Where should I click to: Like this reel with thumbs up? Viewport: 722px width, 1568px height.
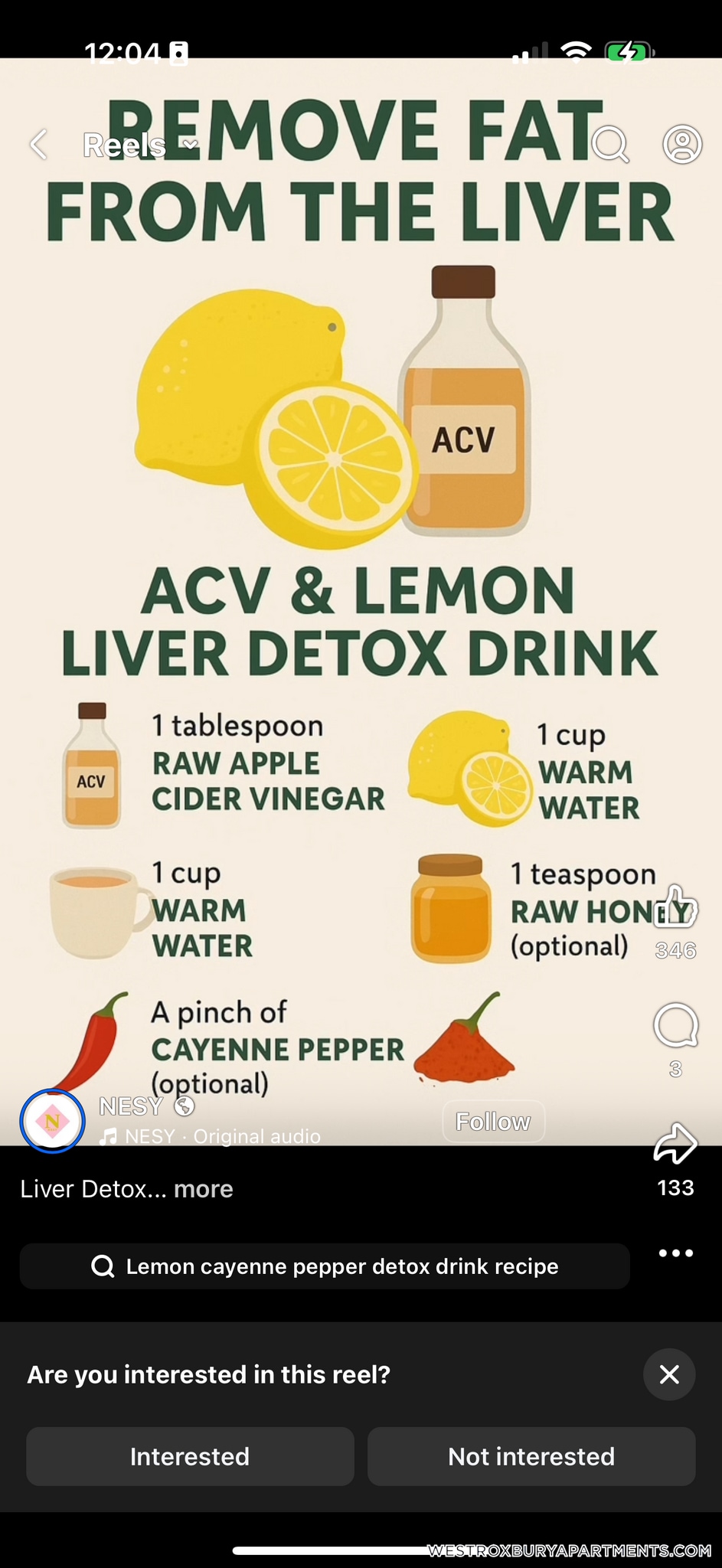[x=675, y=908]
